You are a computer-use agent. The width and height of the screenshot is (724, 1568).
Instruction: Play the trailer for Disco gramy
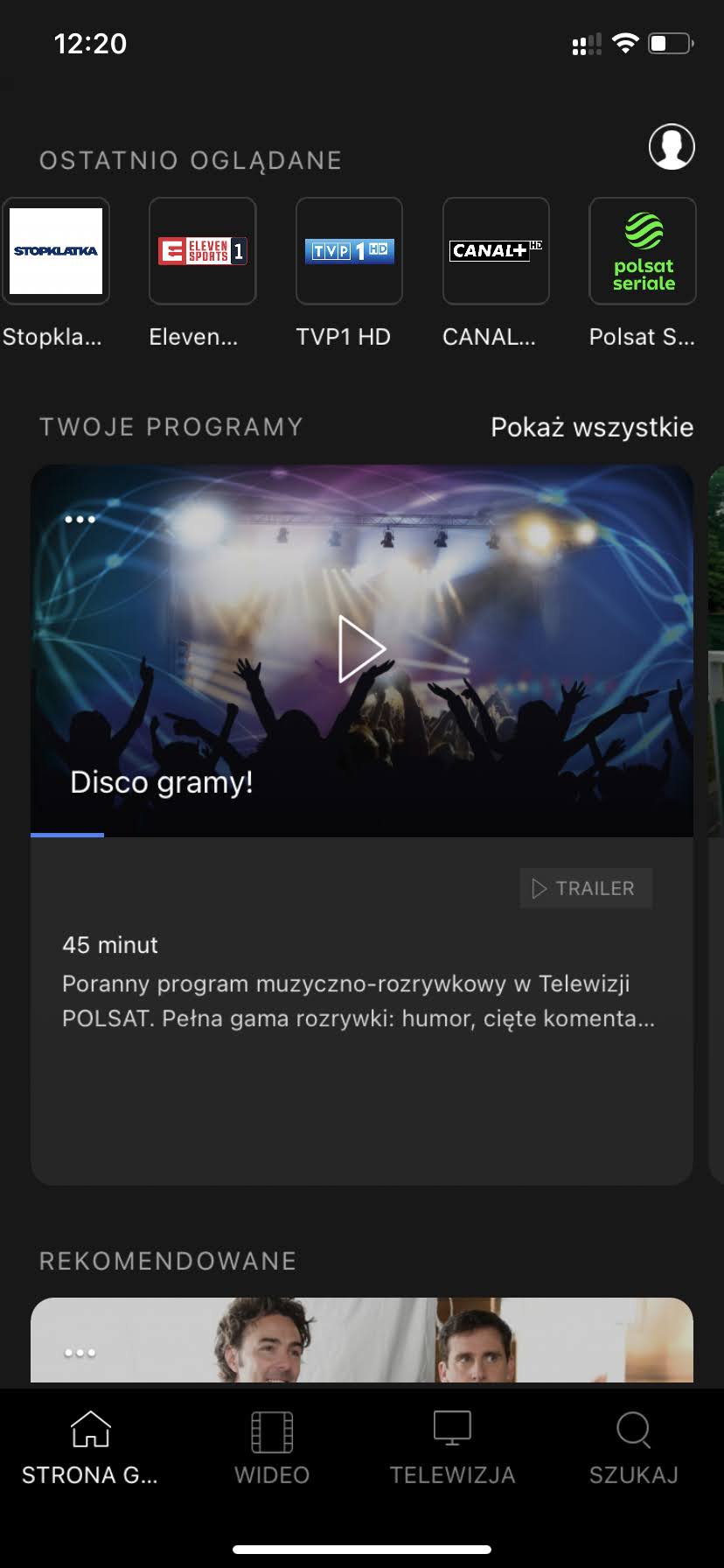[585, 887]
